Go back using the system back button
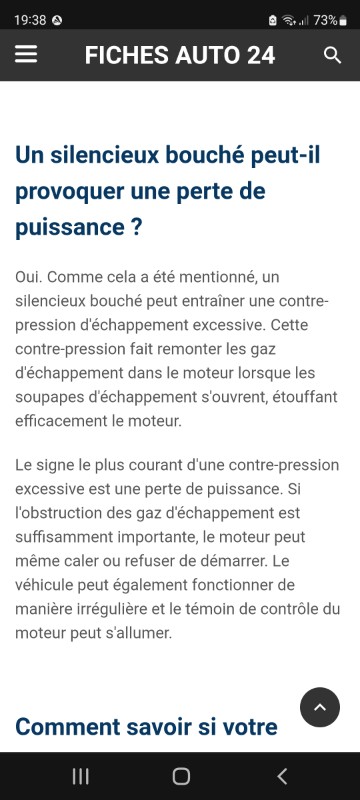This screenshot has width=360, height=800. click(x=282, y=776)
